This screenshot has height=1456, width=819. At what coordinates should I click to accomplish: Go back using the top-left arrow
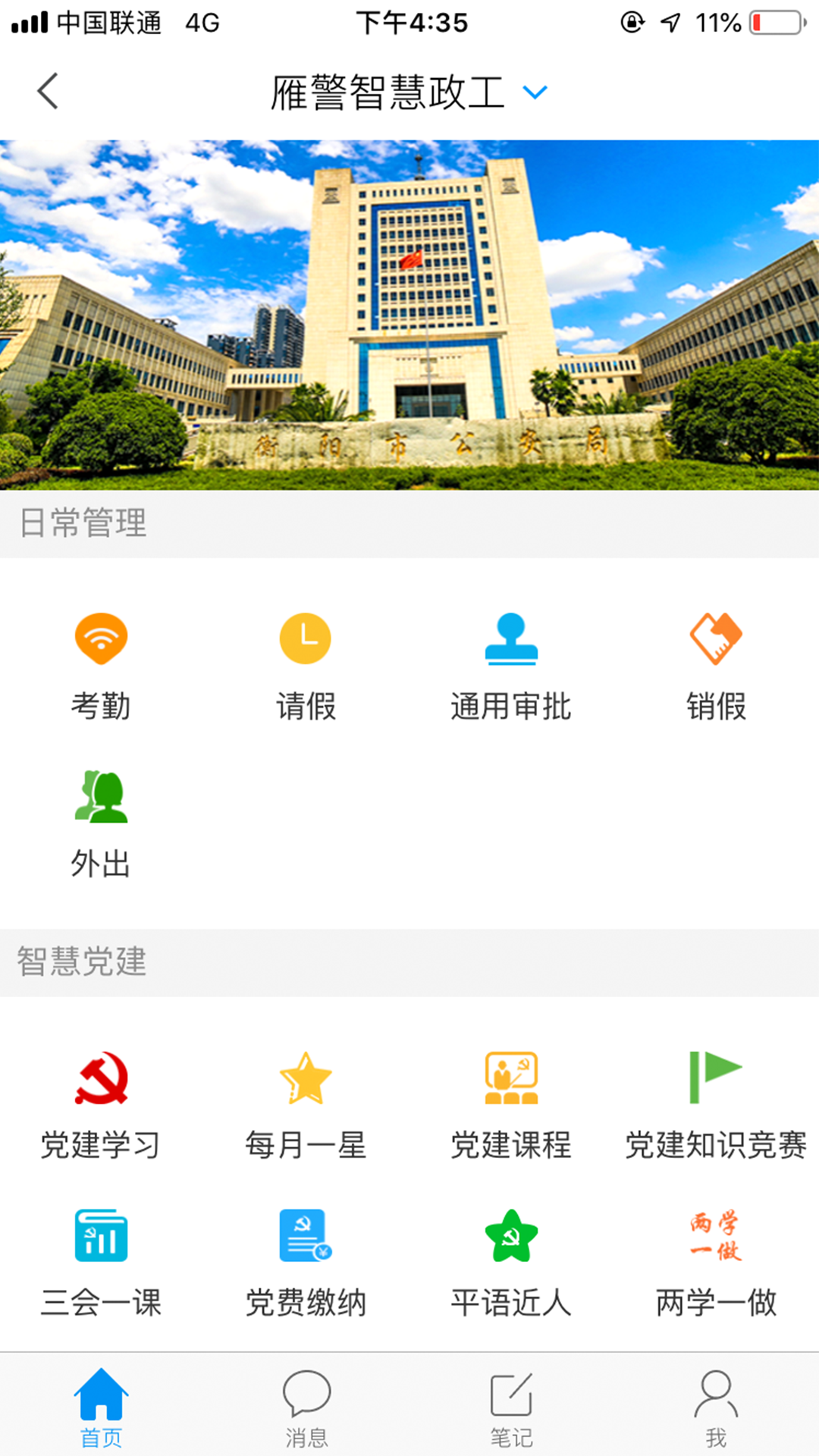click(48, 92)
